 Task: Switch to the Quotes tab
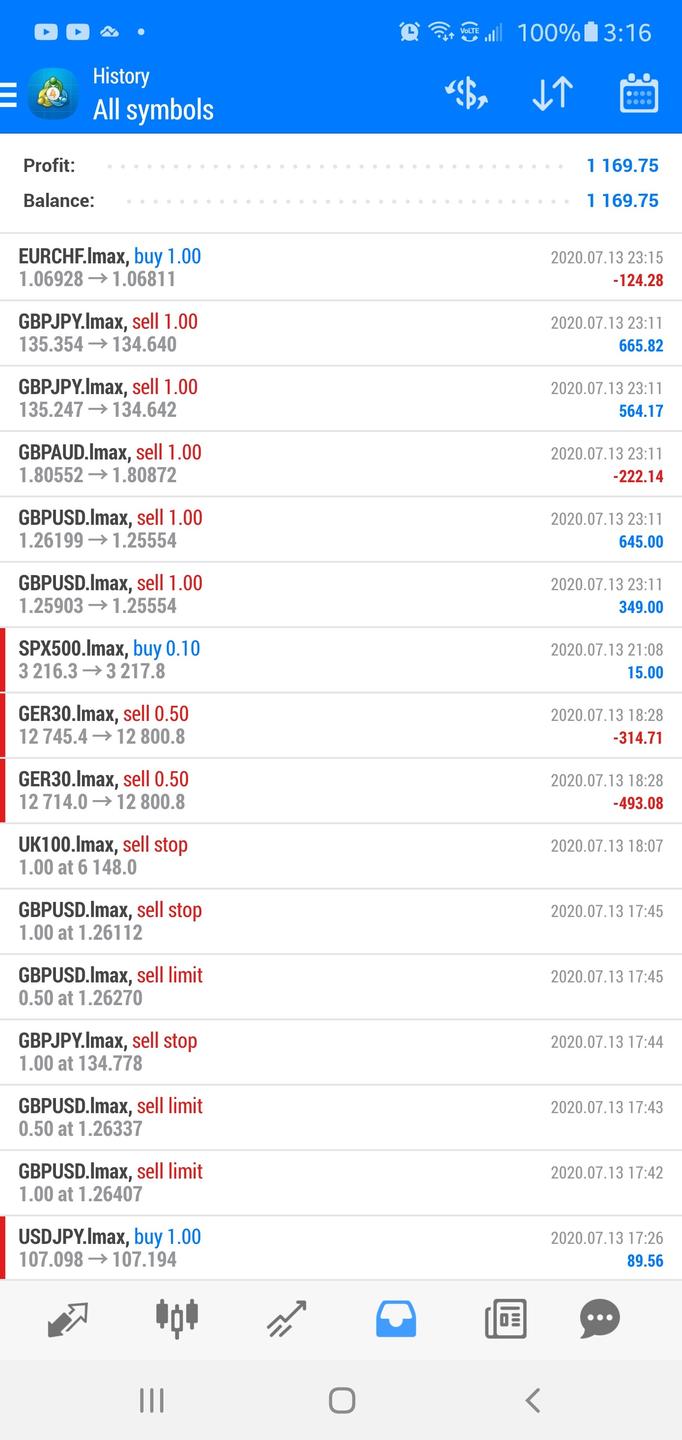tap(68, 1319)
